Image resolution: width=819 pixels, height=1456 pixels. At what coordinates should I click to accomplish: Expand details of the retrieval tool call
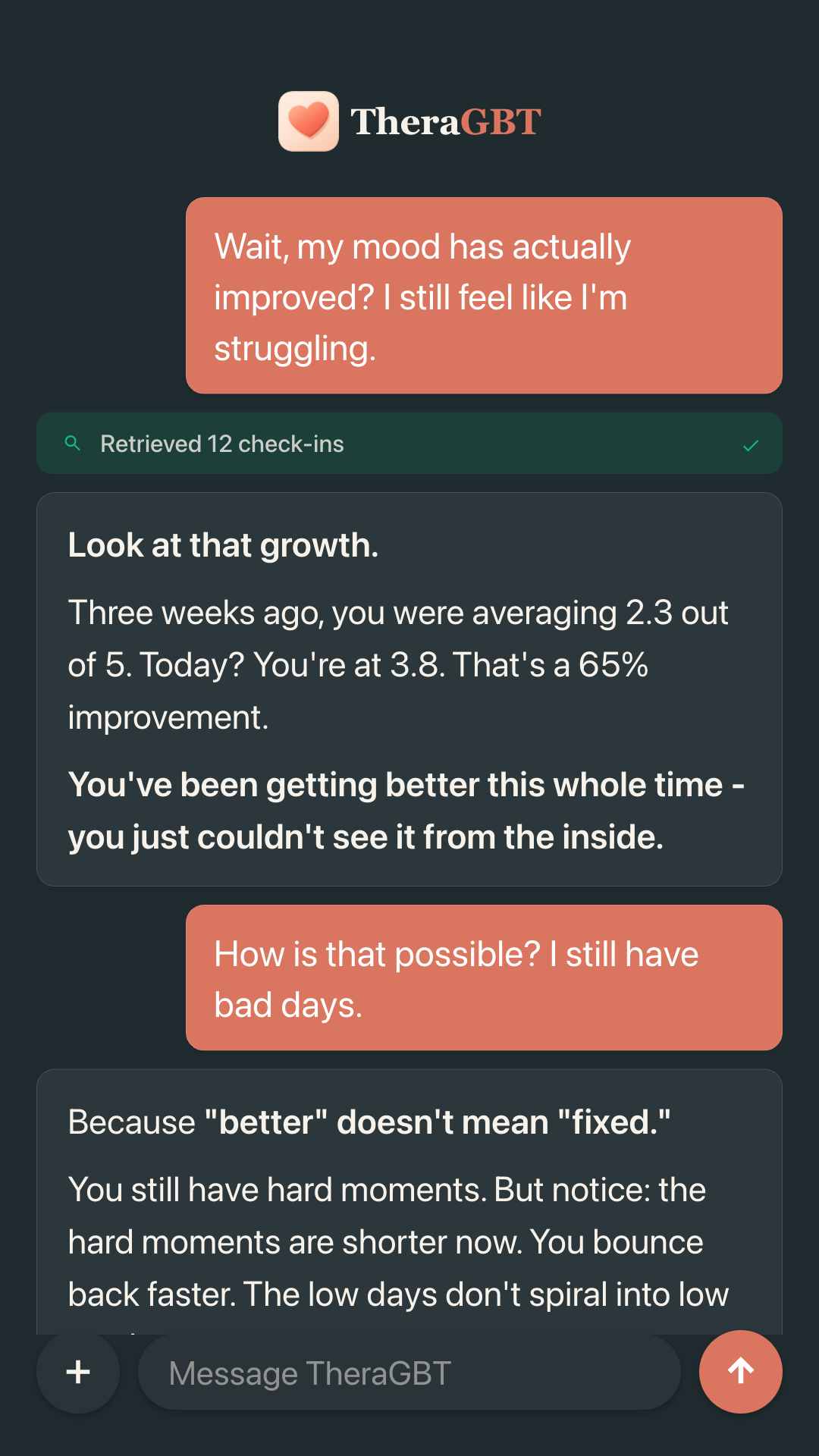(x=409, y=444)
